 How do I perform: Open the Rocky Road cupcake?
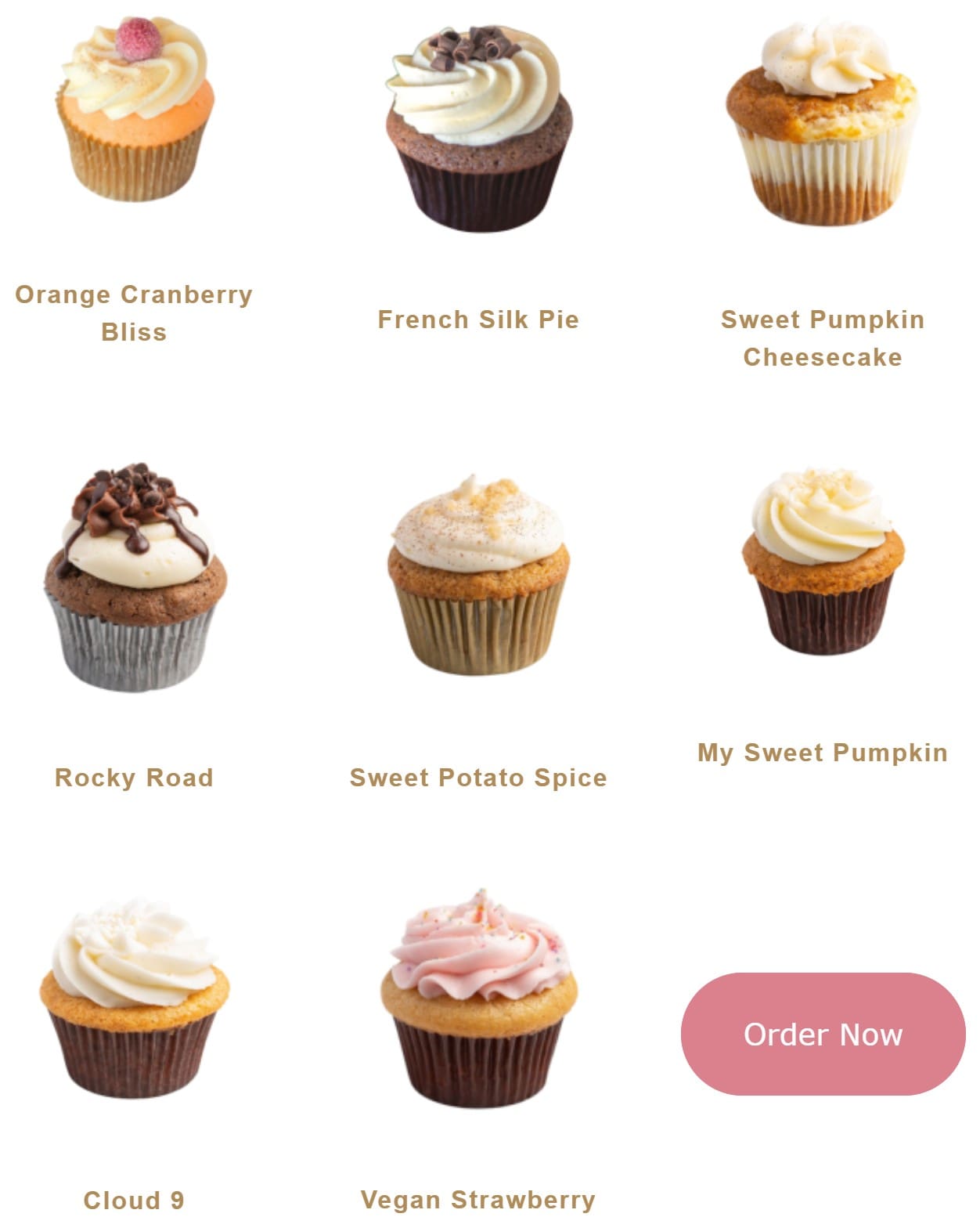(134, 578)
